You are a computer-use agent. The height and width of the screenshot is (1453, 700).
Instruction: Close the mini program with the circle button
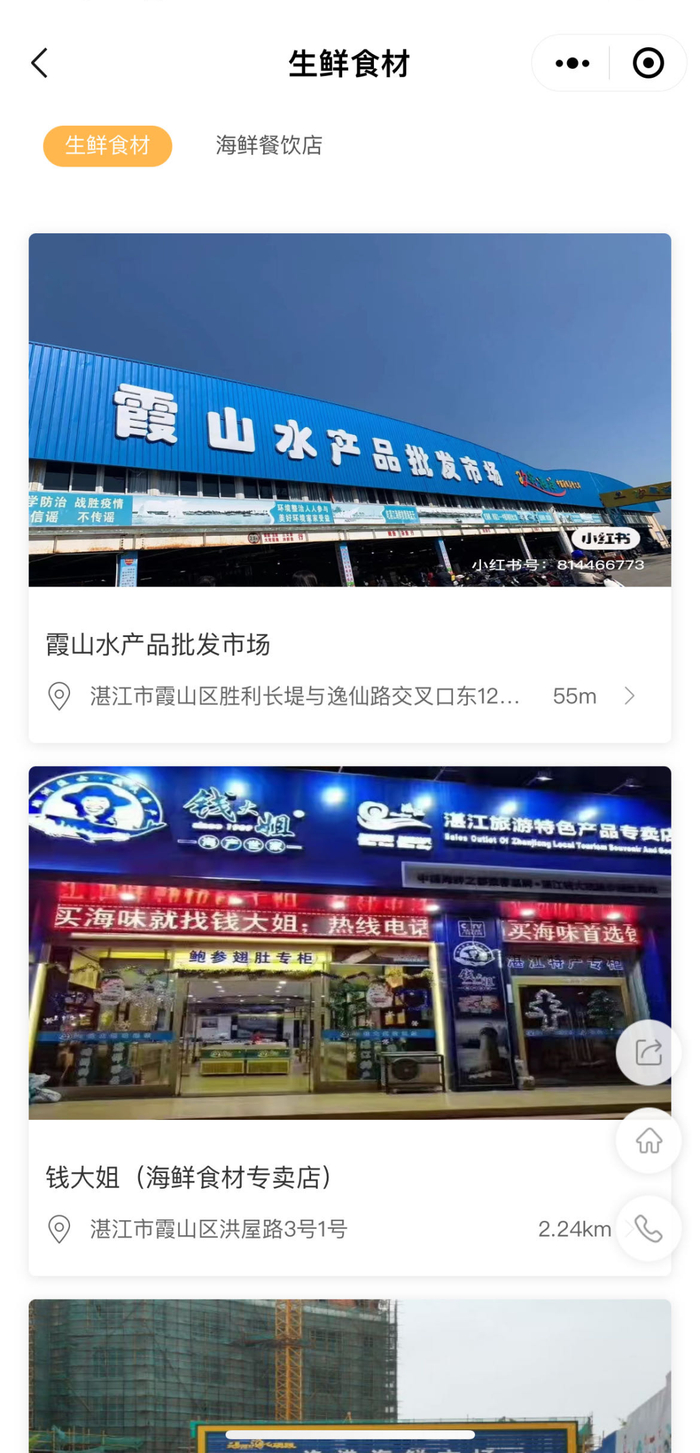point(648,64)
